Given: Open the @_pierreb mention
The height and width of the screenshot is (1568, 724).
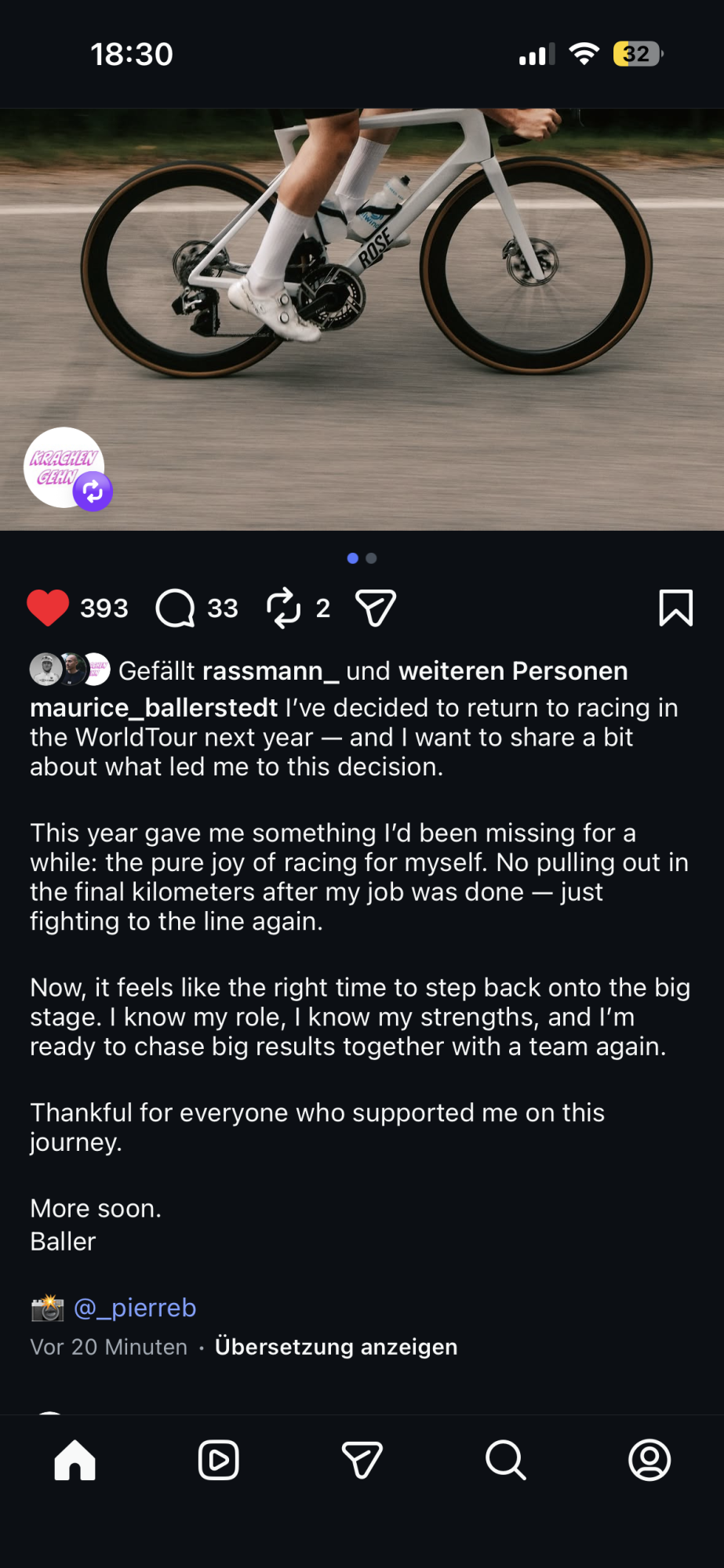Looking at the screenshot, I should [x=134, y=1308].
